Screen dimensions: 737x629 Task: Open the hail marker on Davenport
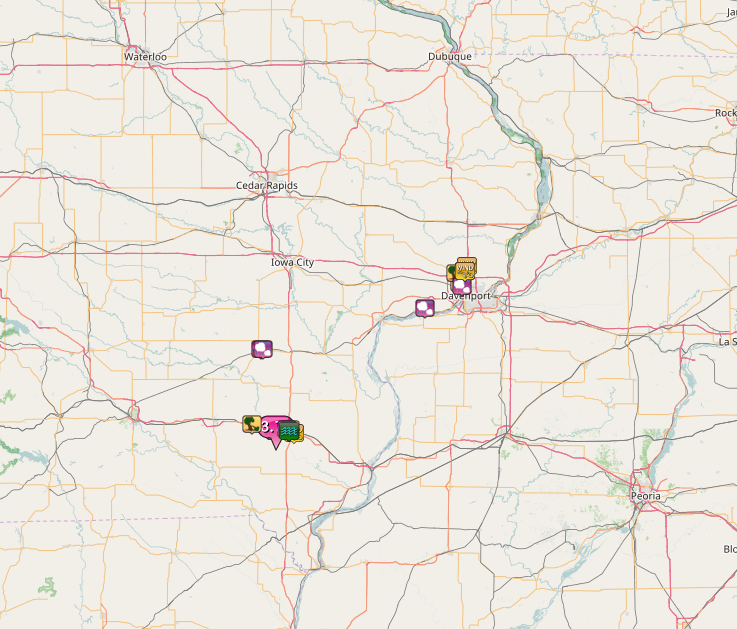(461, 286)
